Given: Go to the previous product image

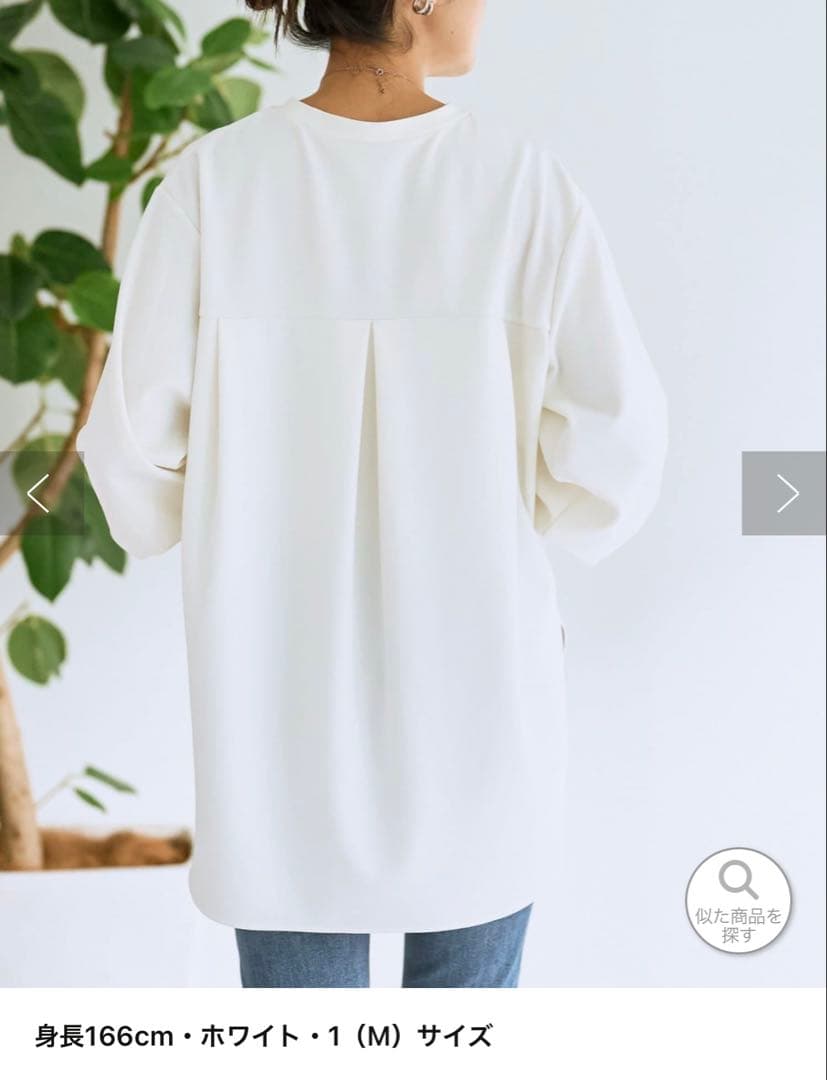Looking at the screenshot, I should [x=37, y=493].
